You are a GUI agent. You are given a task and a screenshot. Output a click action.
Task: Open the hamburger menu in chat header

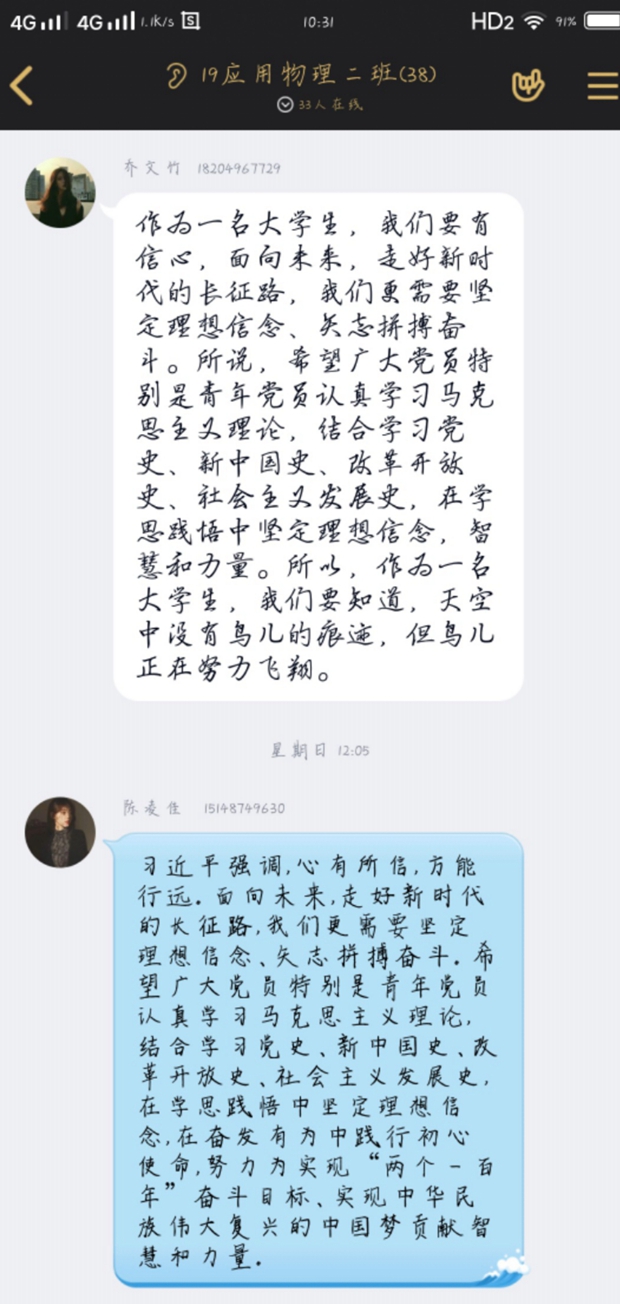[602, 86]
